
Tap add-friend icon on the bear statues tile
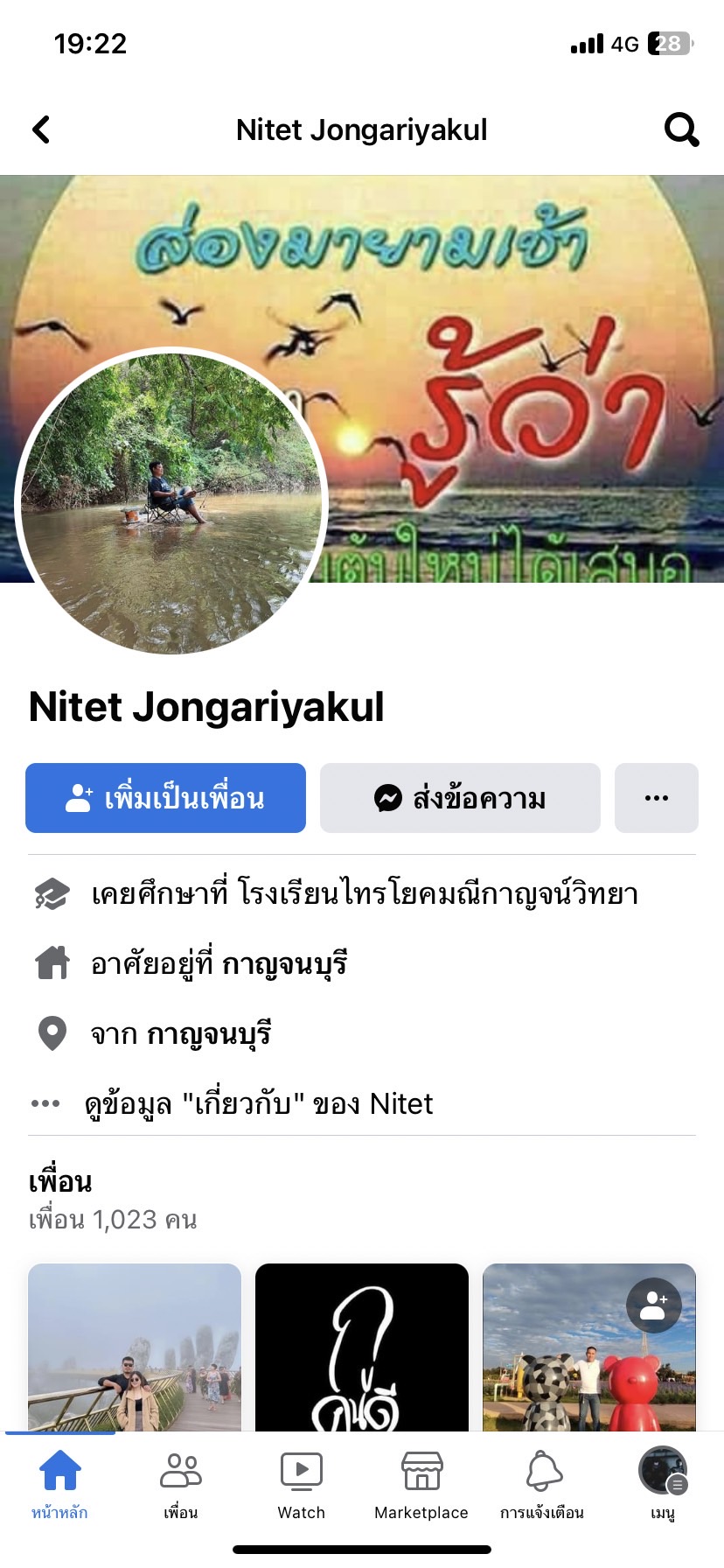click(653, 1305)
